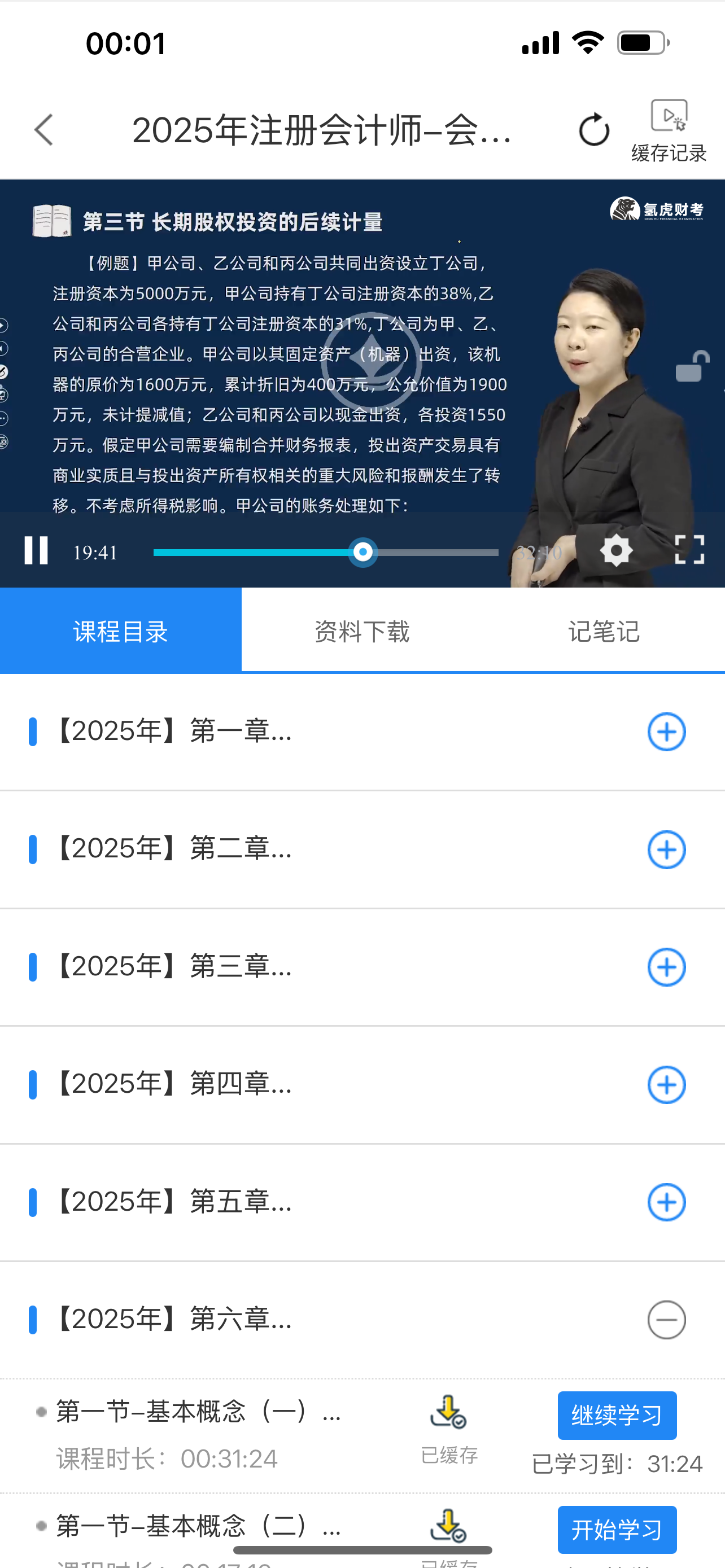Tap 开始学习 for 基本概念（二）
The image size is (725, 1568).
617,1529
